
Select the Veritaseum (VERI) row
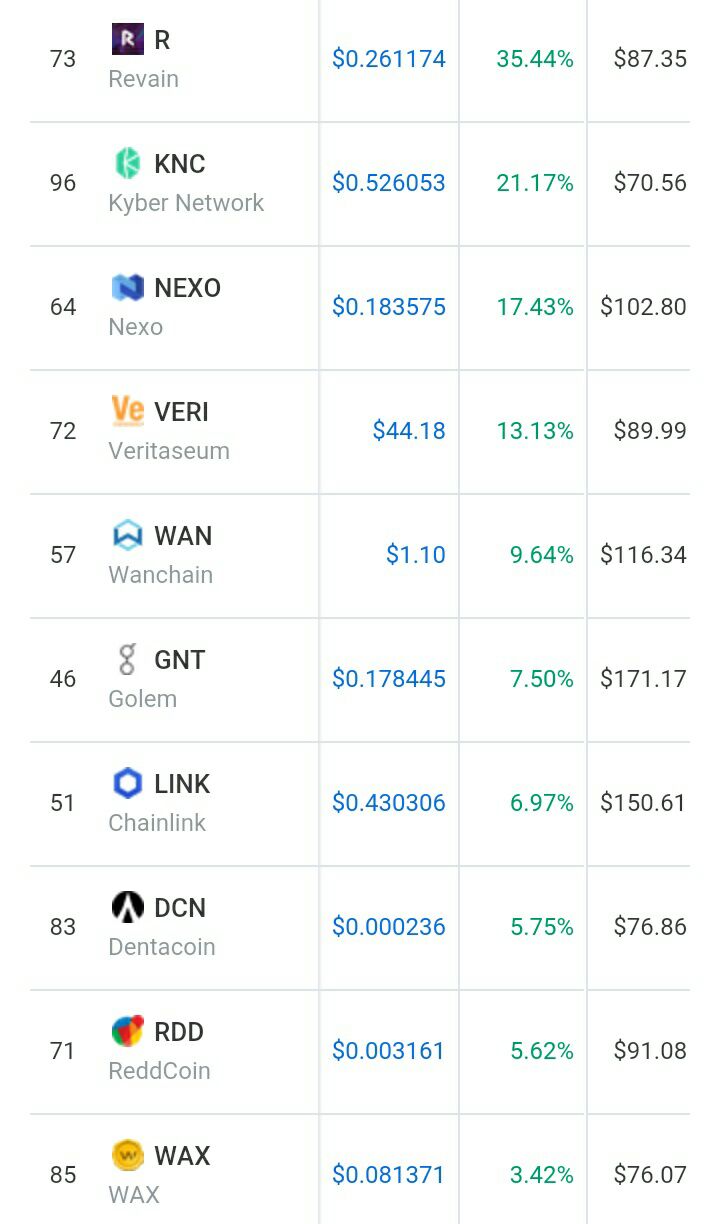coord(360,432)
